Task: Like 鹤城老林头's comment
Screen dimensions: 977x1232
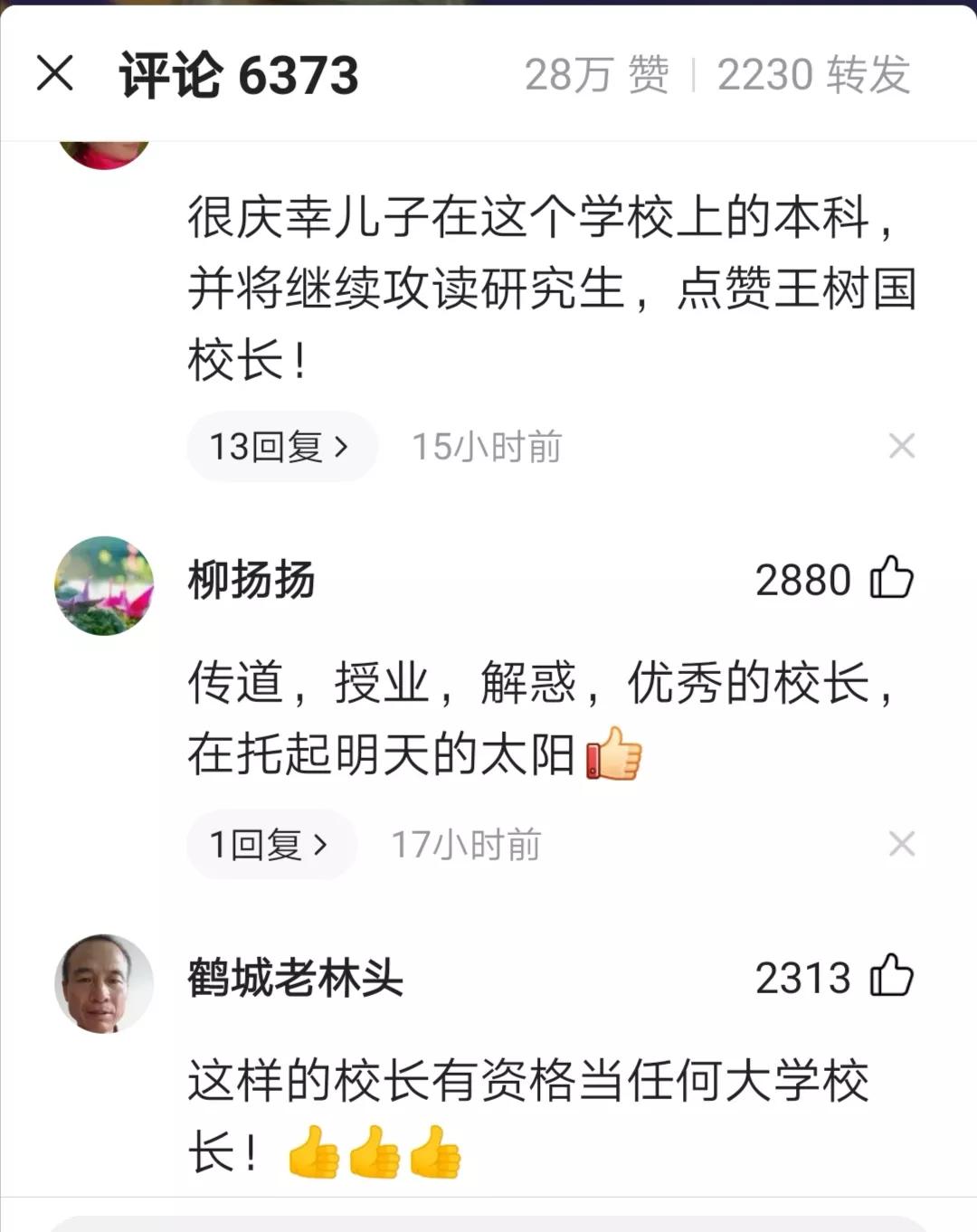Action: [x=891, y=976]
